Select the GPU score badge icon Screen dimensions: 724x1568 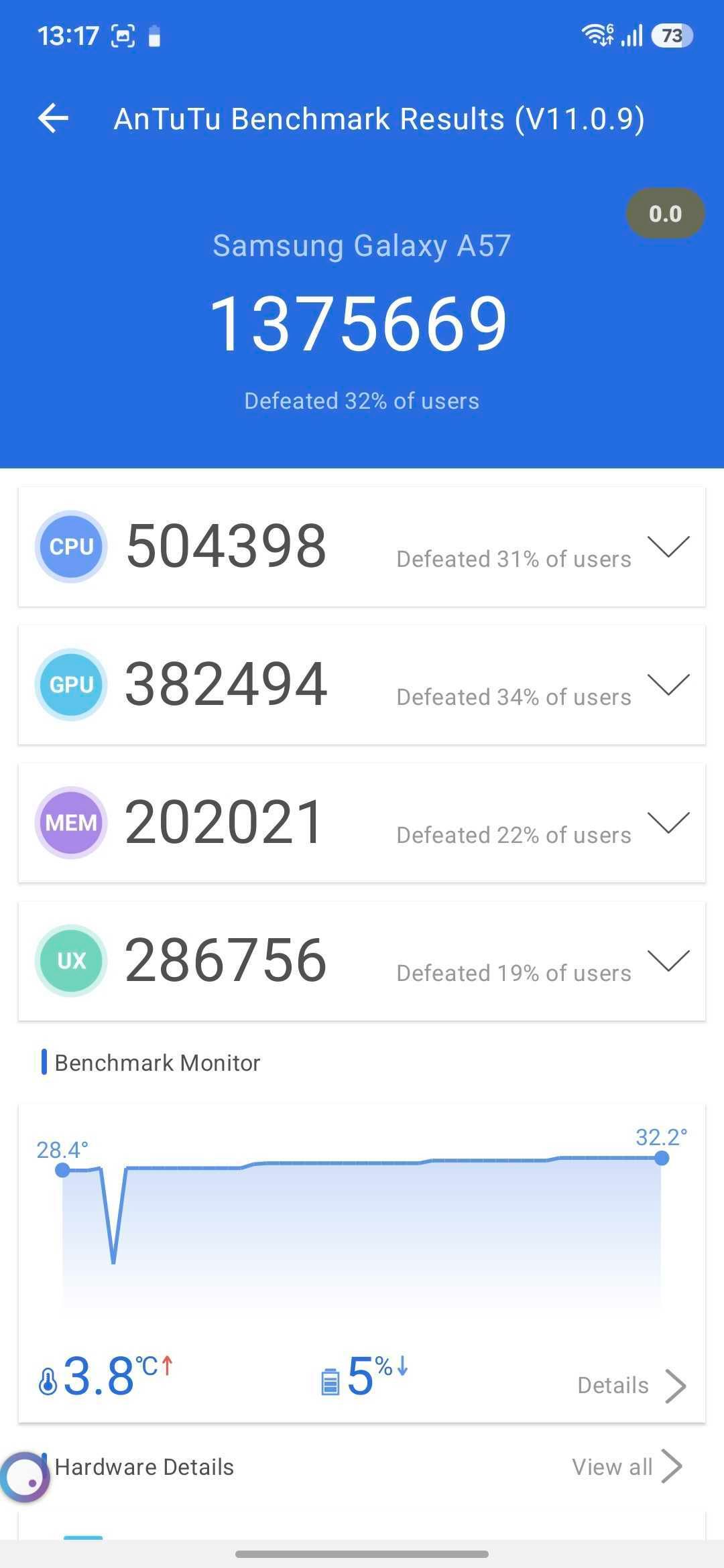click(x=70, y=684)
